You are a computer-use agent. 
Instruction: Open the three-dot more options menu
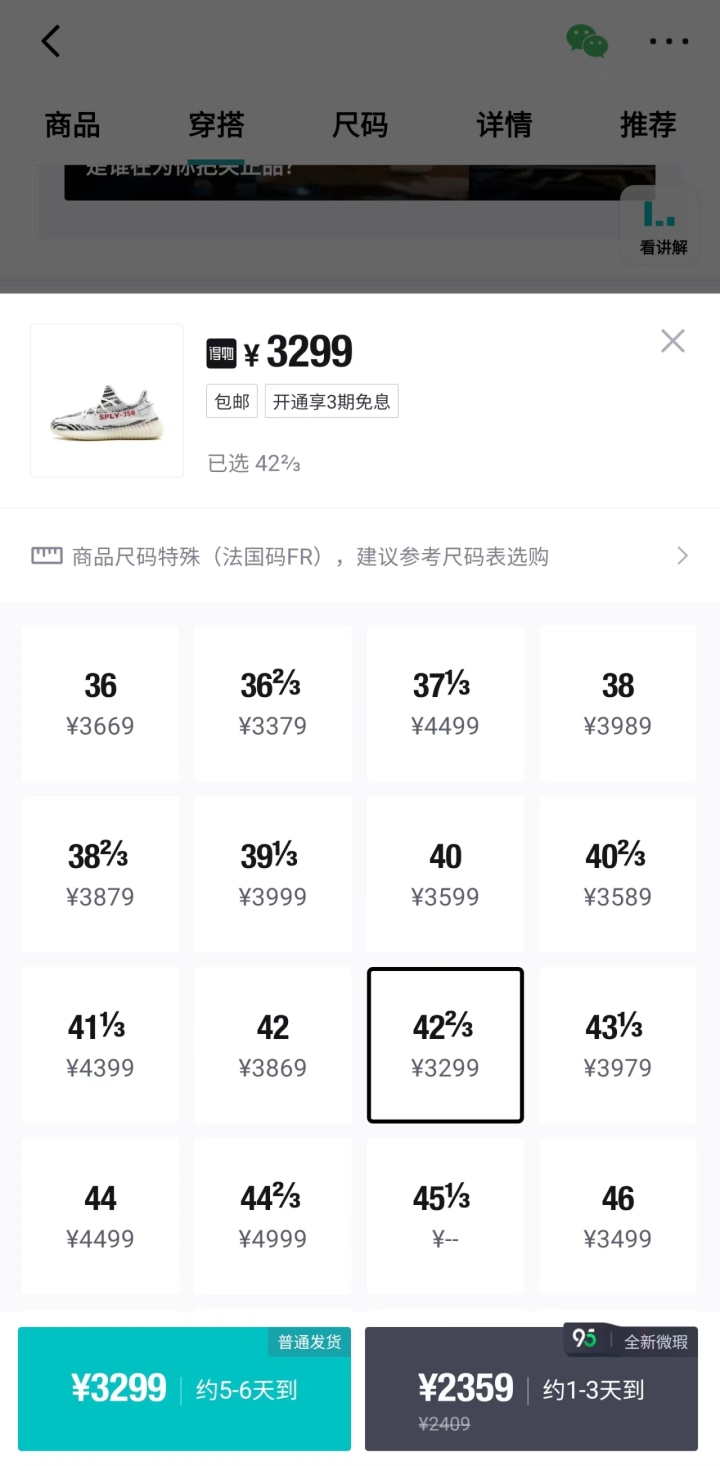(668, 41)
